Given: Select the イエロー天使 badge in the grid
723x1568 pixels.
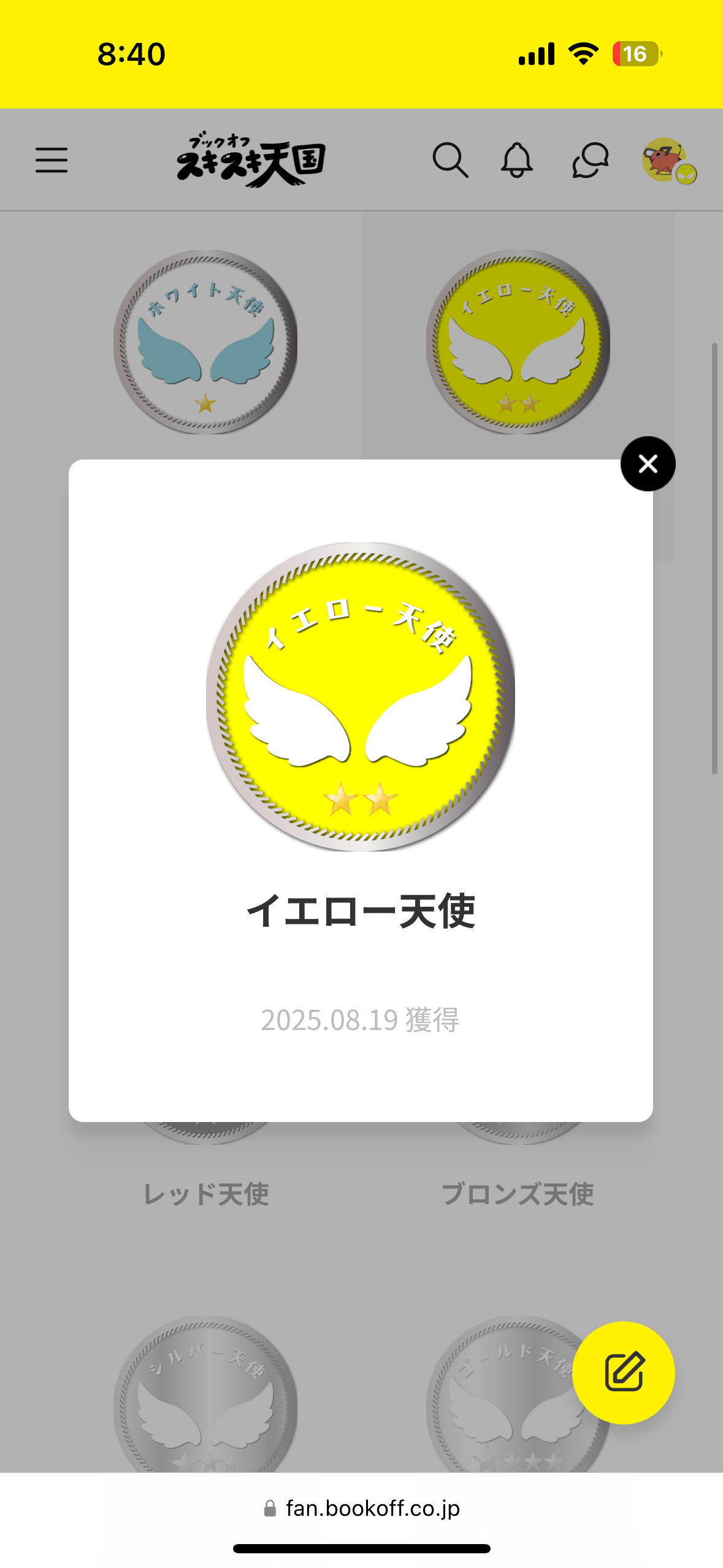Looking at the screenshot, I should click(518, 342).
